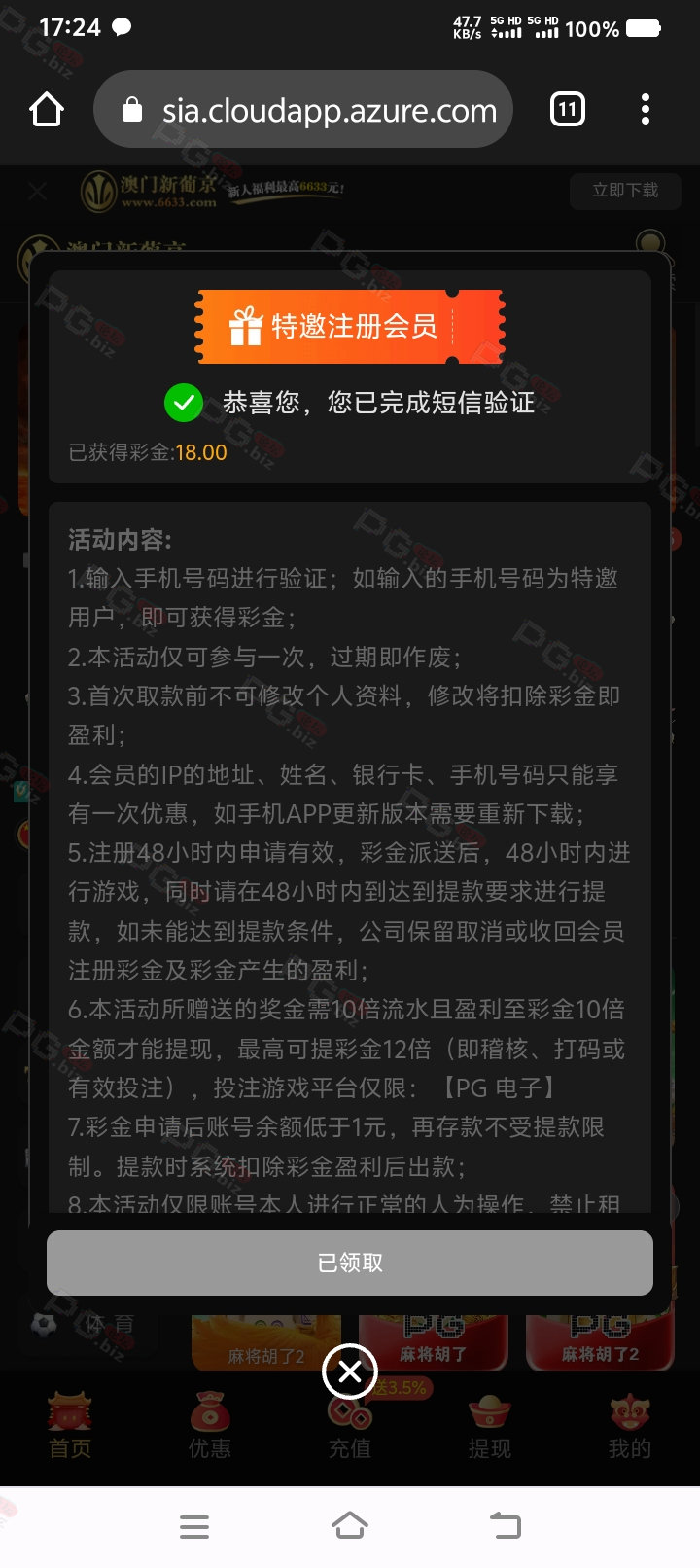Tap the 已领取 button
Viewport: 700px width, 1568px height.
click(350, 1263)
